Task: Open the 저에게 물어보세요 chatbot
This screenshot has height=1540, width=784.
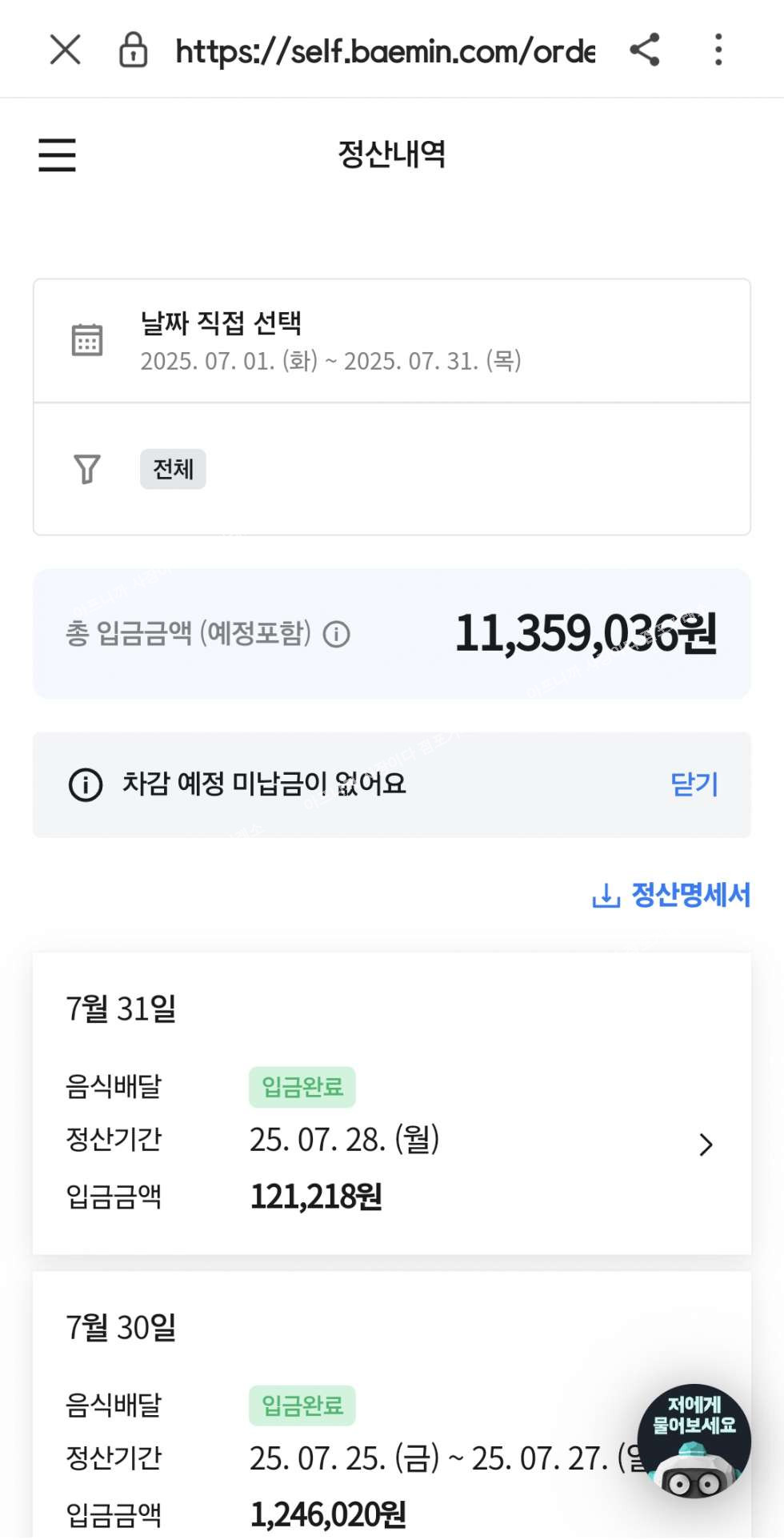Action: point(694,1439)
